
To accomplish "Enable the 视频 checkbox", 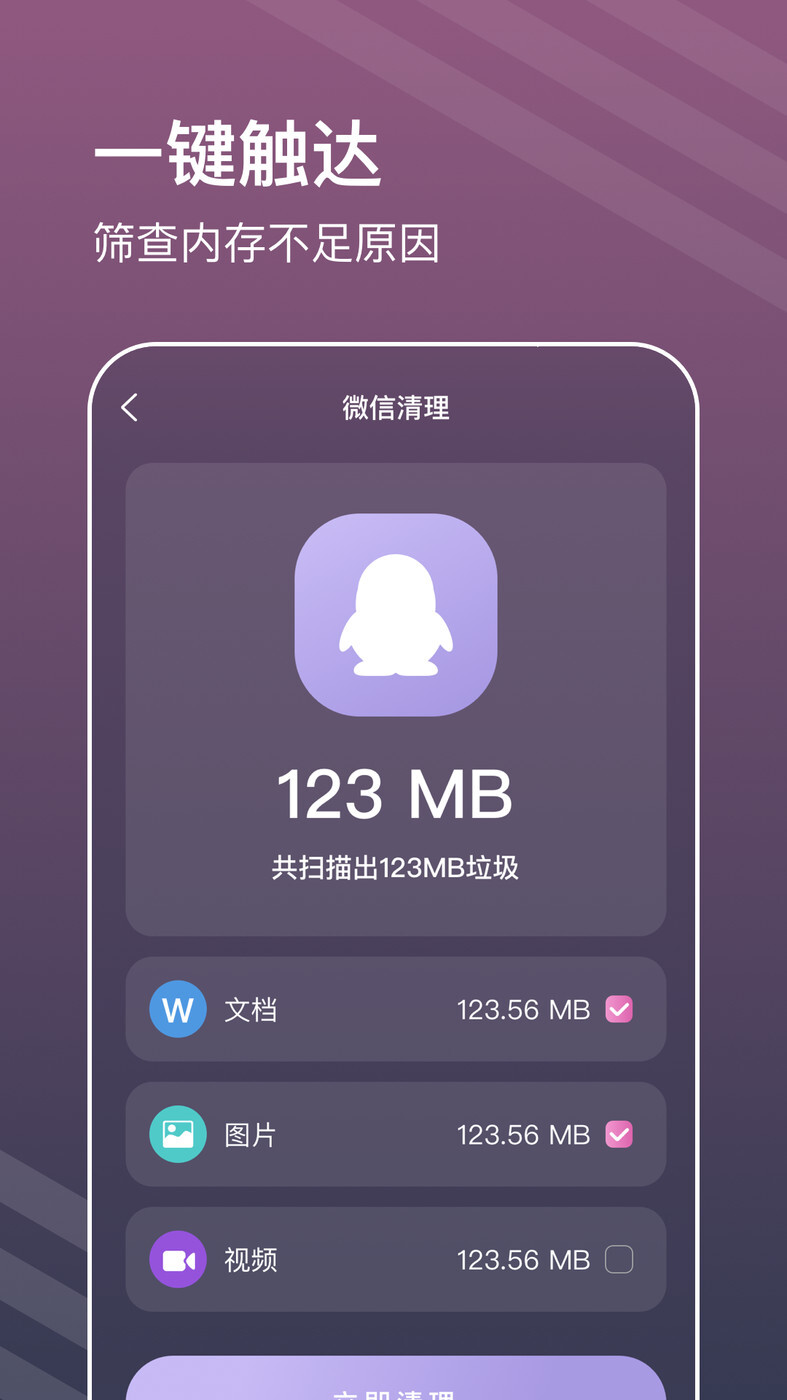I will pyautogui.click(x=619, y=1259).
